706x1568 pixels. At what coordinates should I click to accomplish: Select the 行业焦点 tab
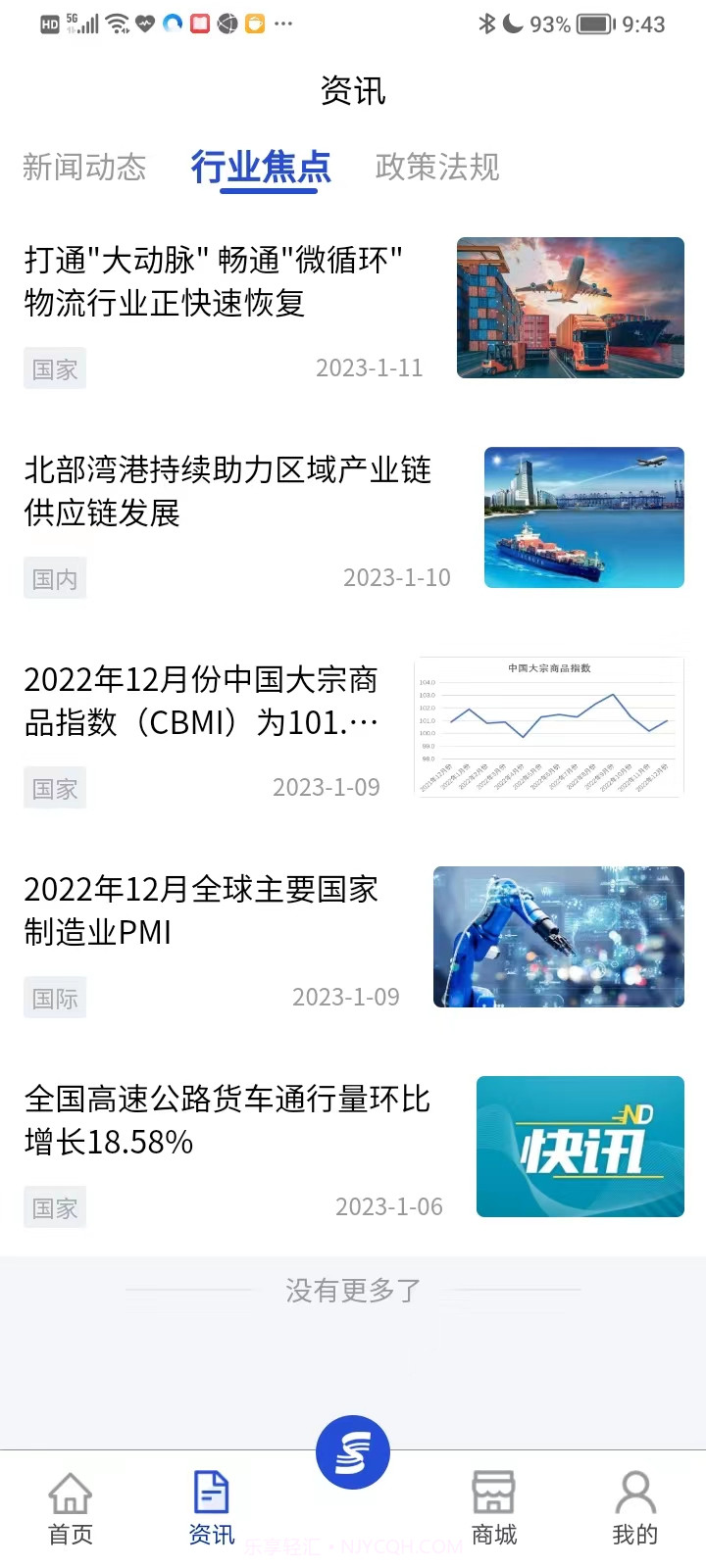(x=262, y=167)
